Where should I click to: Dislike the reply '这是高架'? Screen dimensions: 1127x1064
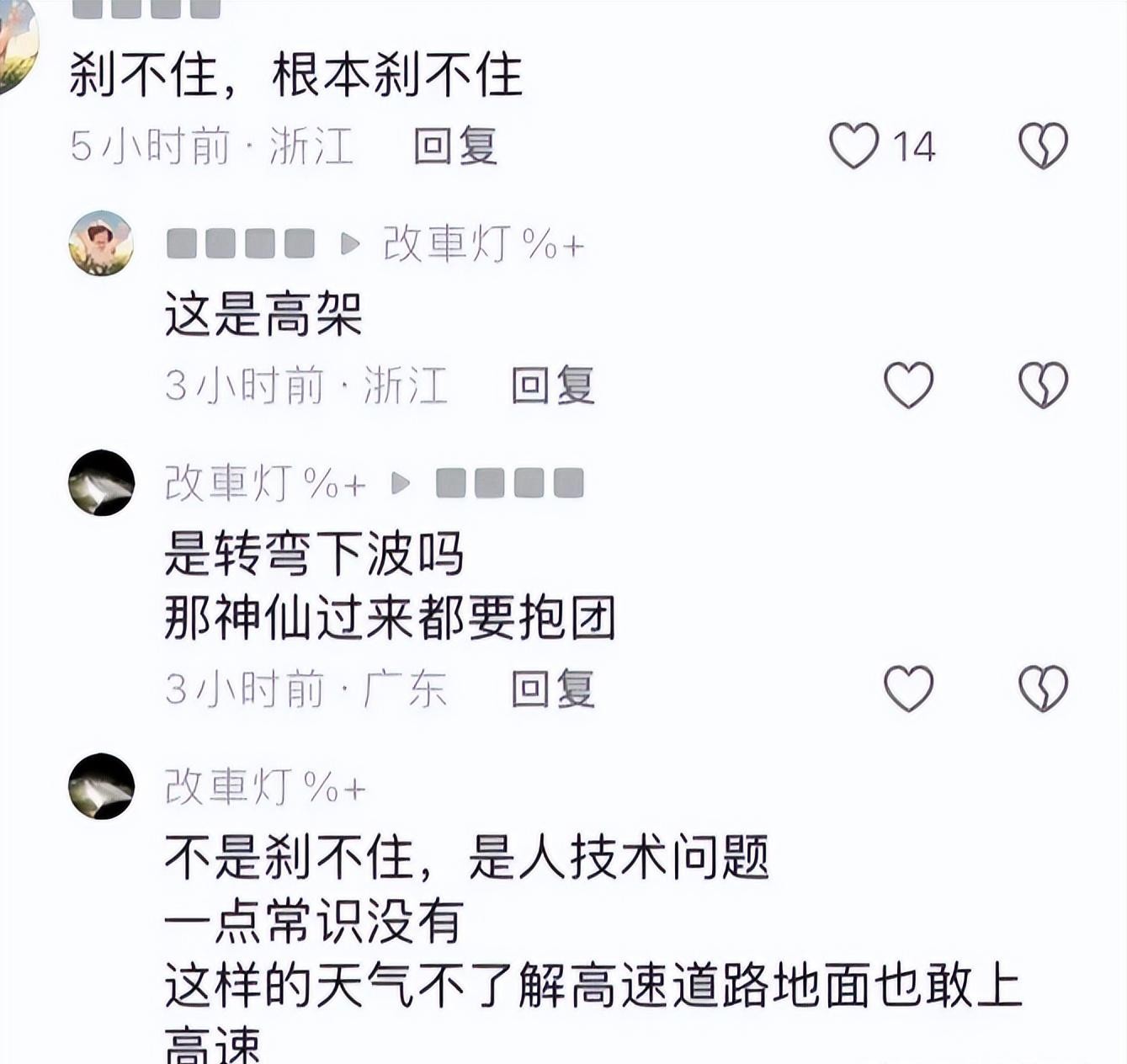point(1043,386)
